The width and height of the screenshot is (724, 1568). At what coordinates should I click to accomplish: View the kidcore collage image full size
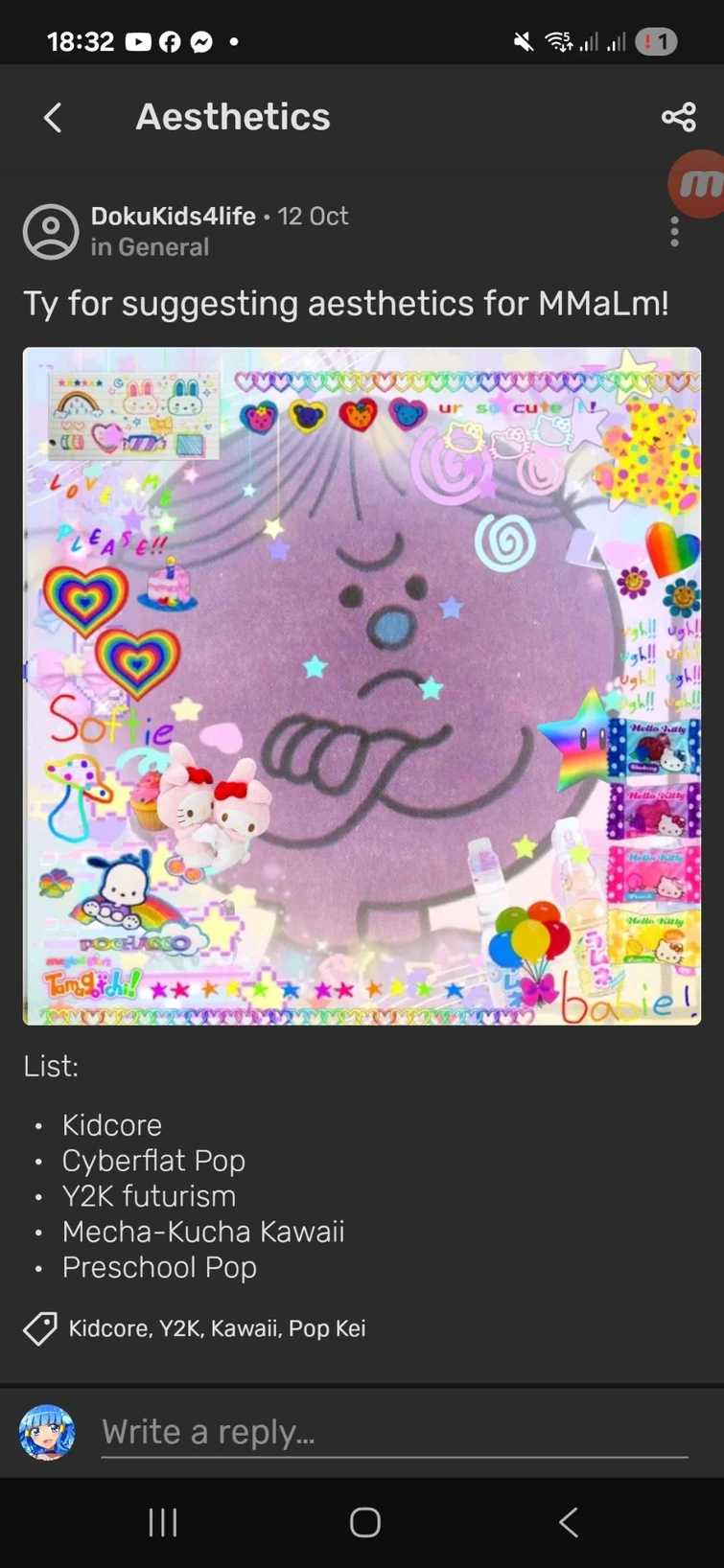[x=362, y=686]
